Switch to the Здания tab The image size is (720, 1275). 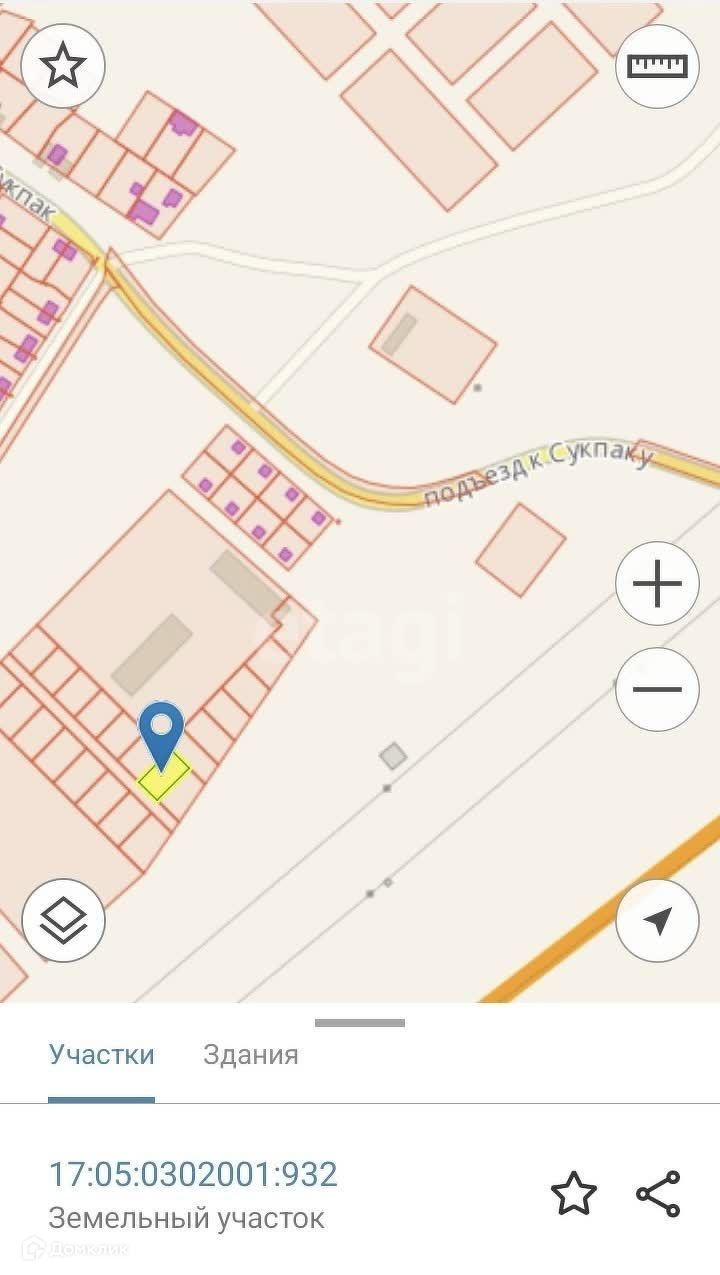250,1054
